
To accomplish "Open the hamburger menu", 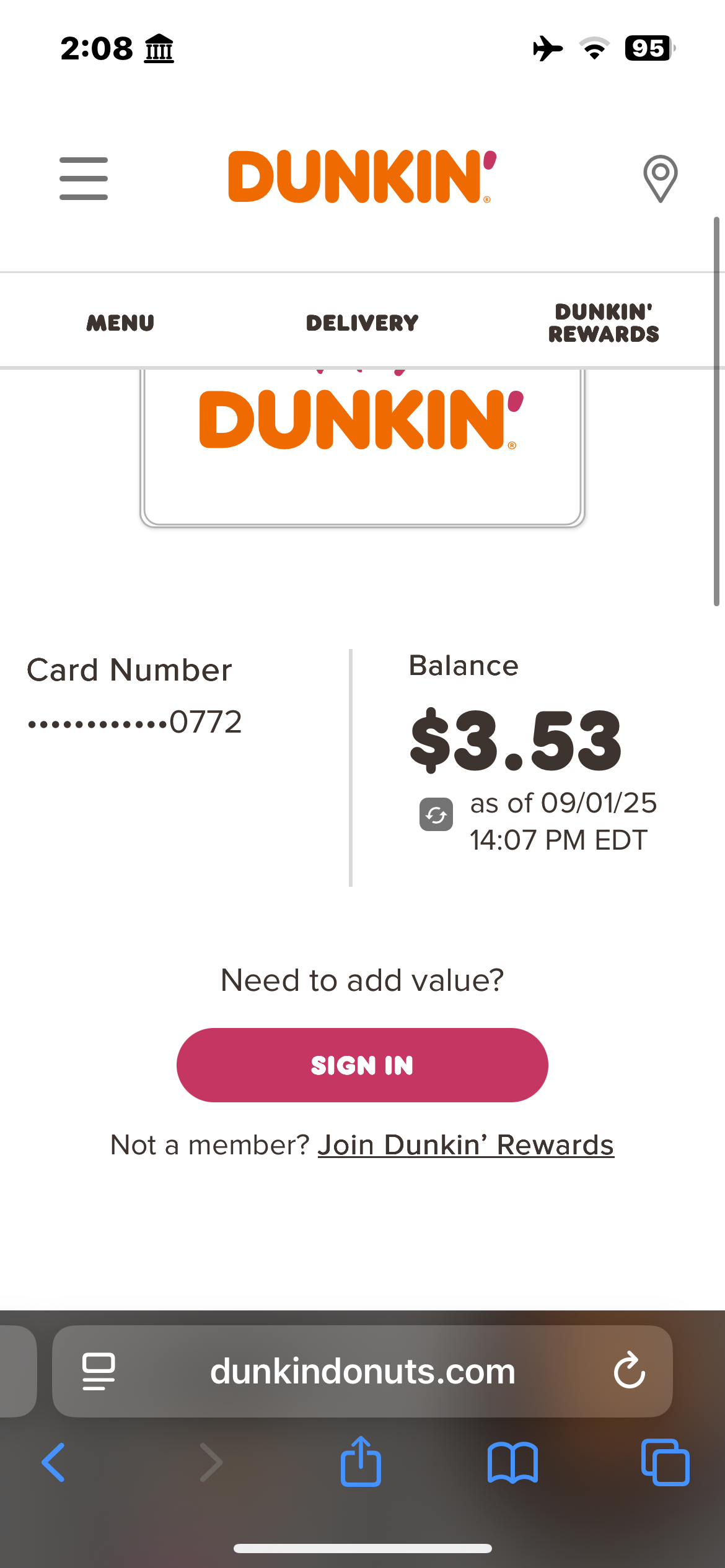I will click(84, 178).
